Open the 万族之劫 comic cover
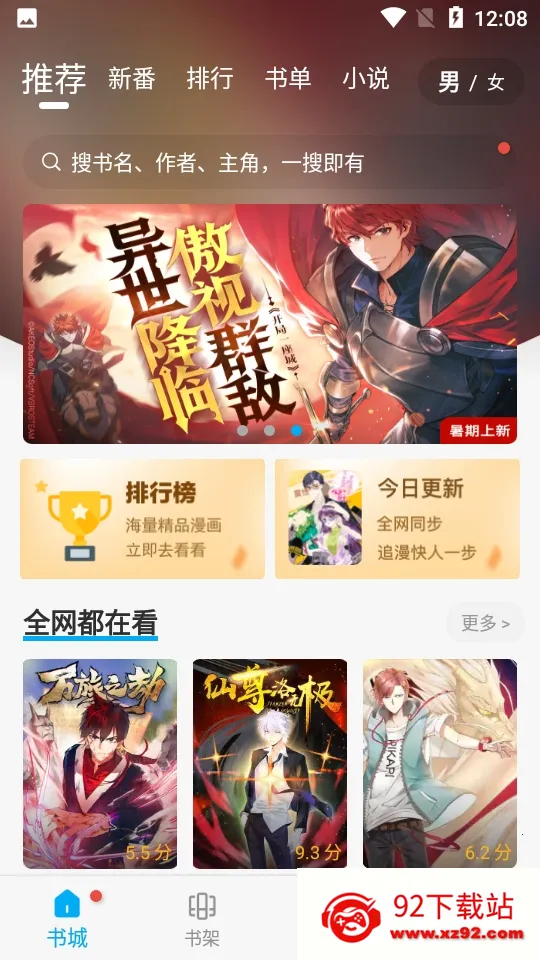This screenshot has width=540, height=960. (x=100, y=763)
